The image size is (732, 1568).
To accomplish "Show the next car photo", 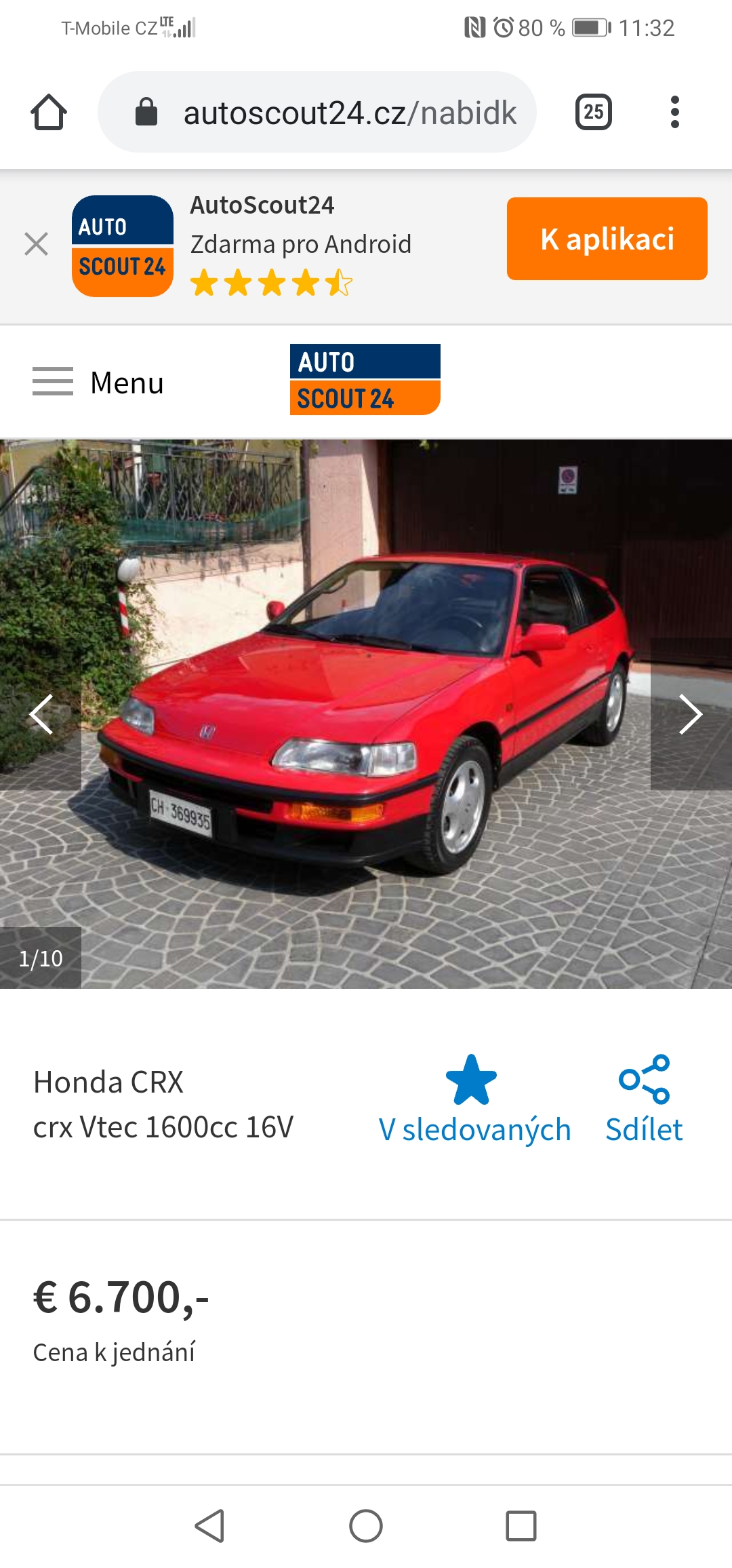I will [690, 714].
